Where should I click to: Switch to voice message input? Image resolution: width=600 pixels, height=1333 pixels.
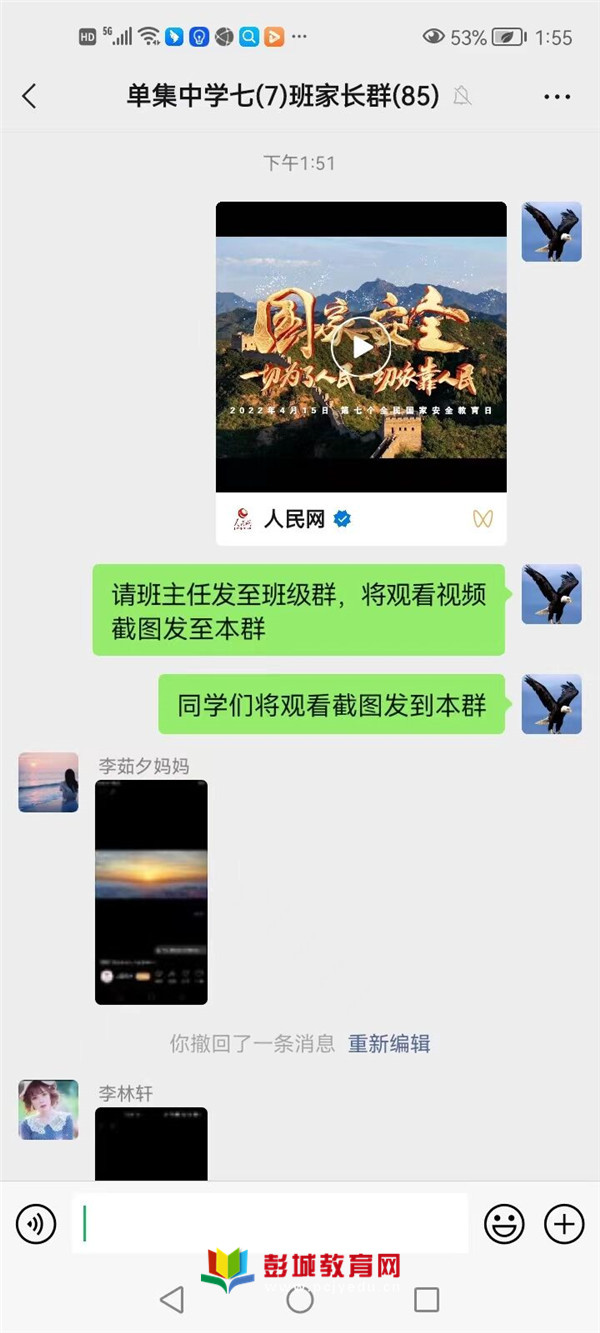click(x=36, y=1223)
